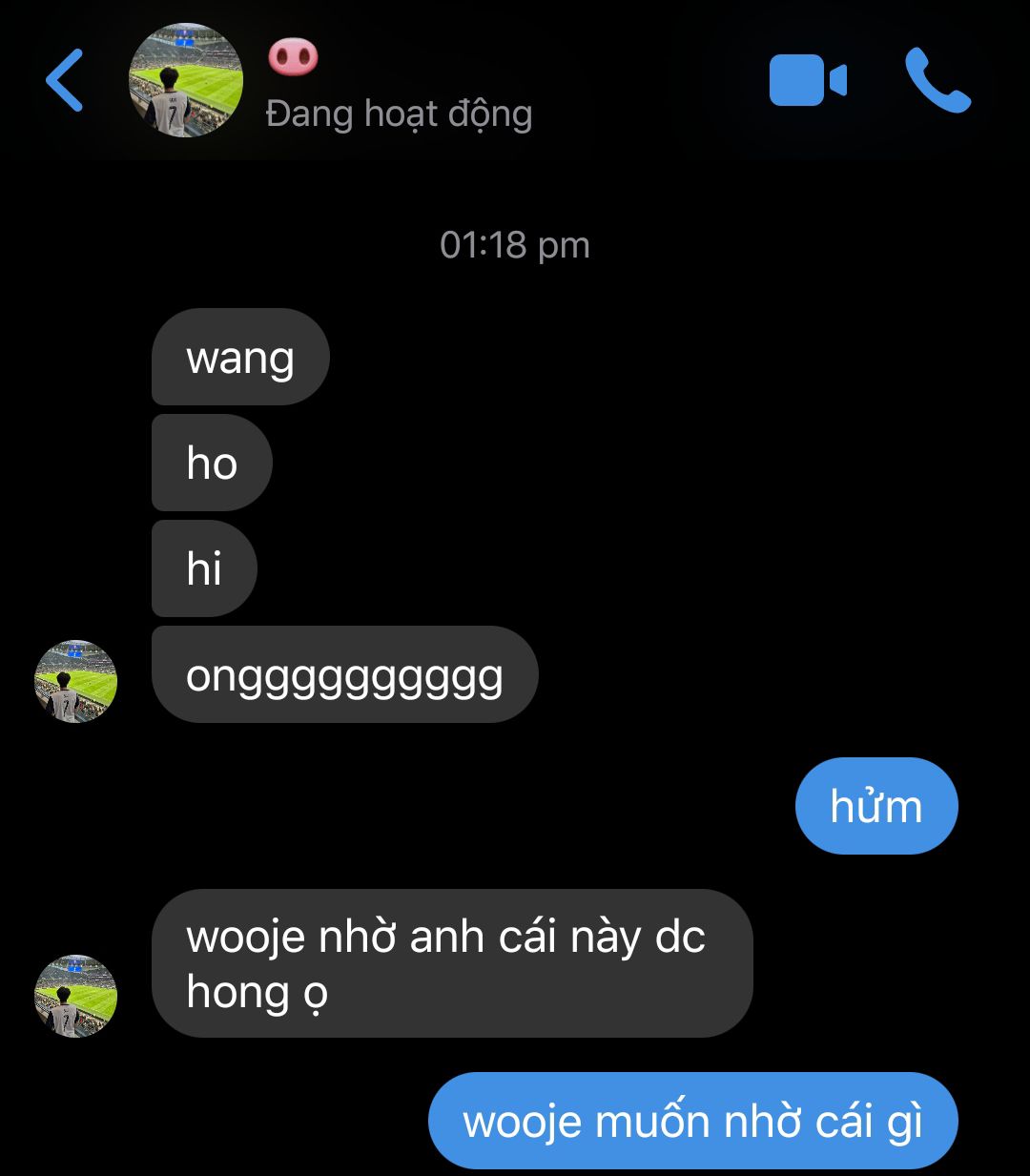Tap the sender avatar beside "onggggggggg"
The image size is (1030, 1176).
click(76, 681)
